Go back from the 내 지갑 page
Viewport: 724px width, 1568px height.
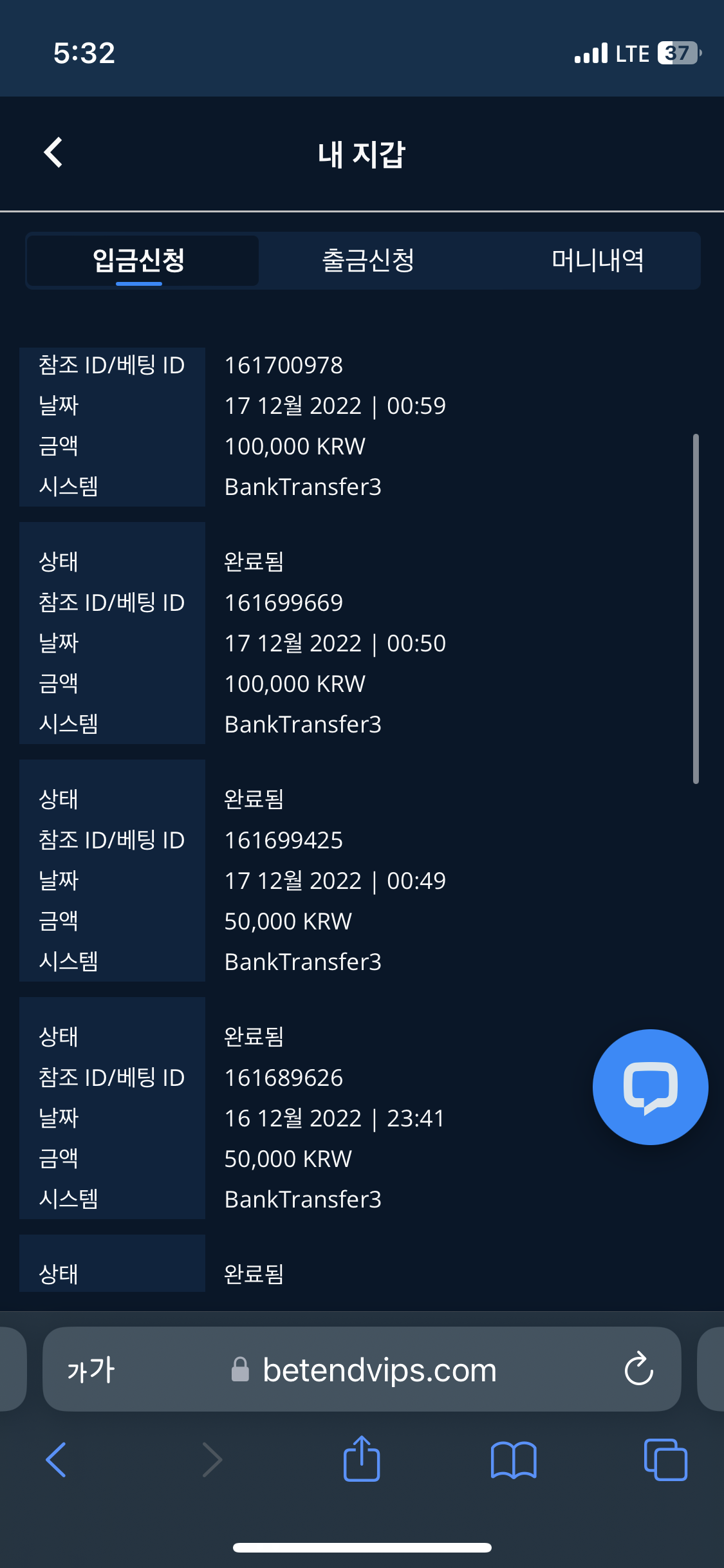[53, 153]
